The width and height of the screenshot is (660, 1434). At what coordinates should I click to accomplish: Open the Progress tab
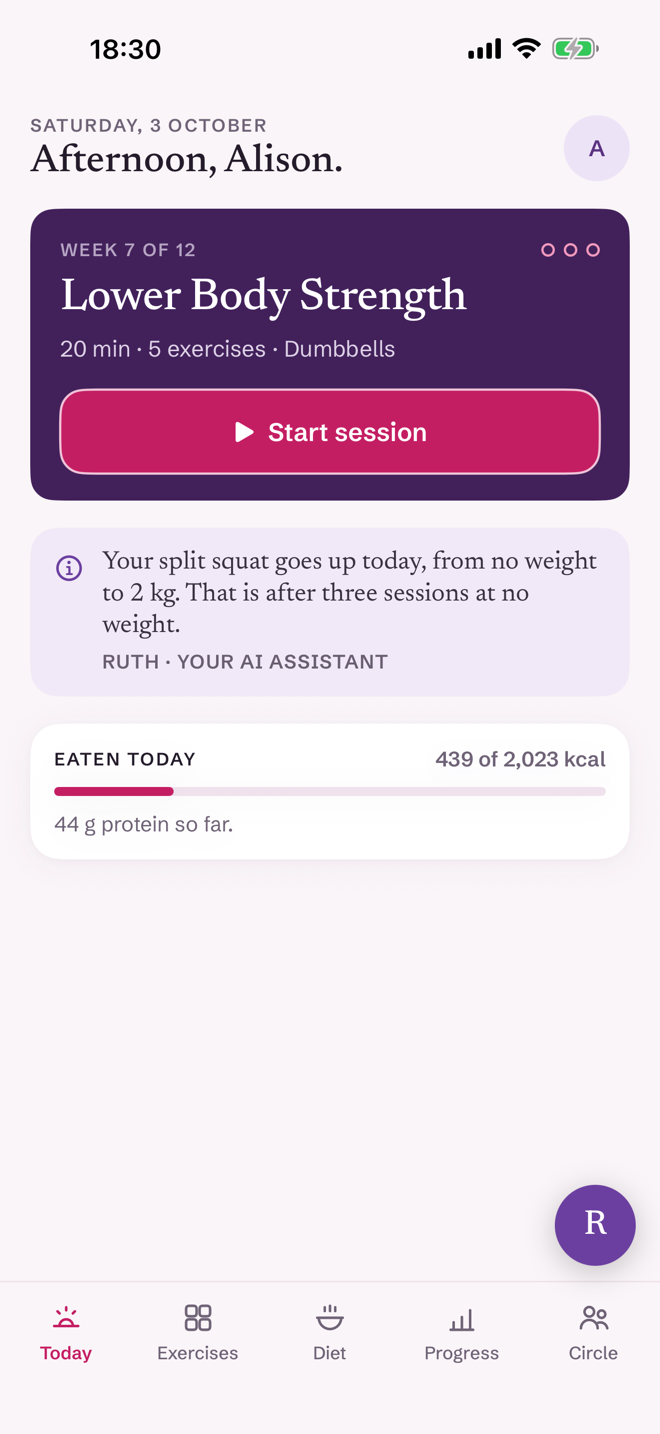pyautogui.click(x=462, y=1333)
